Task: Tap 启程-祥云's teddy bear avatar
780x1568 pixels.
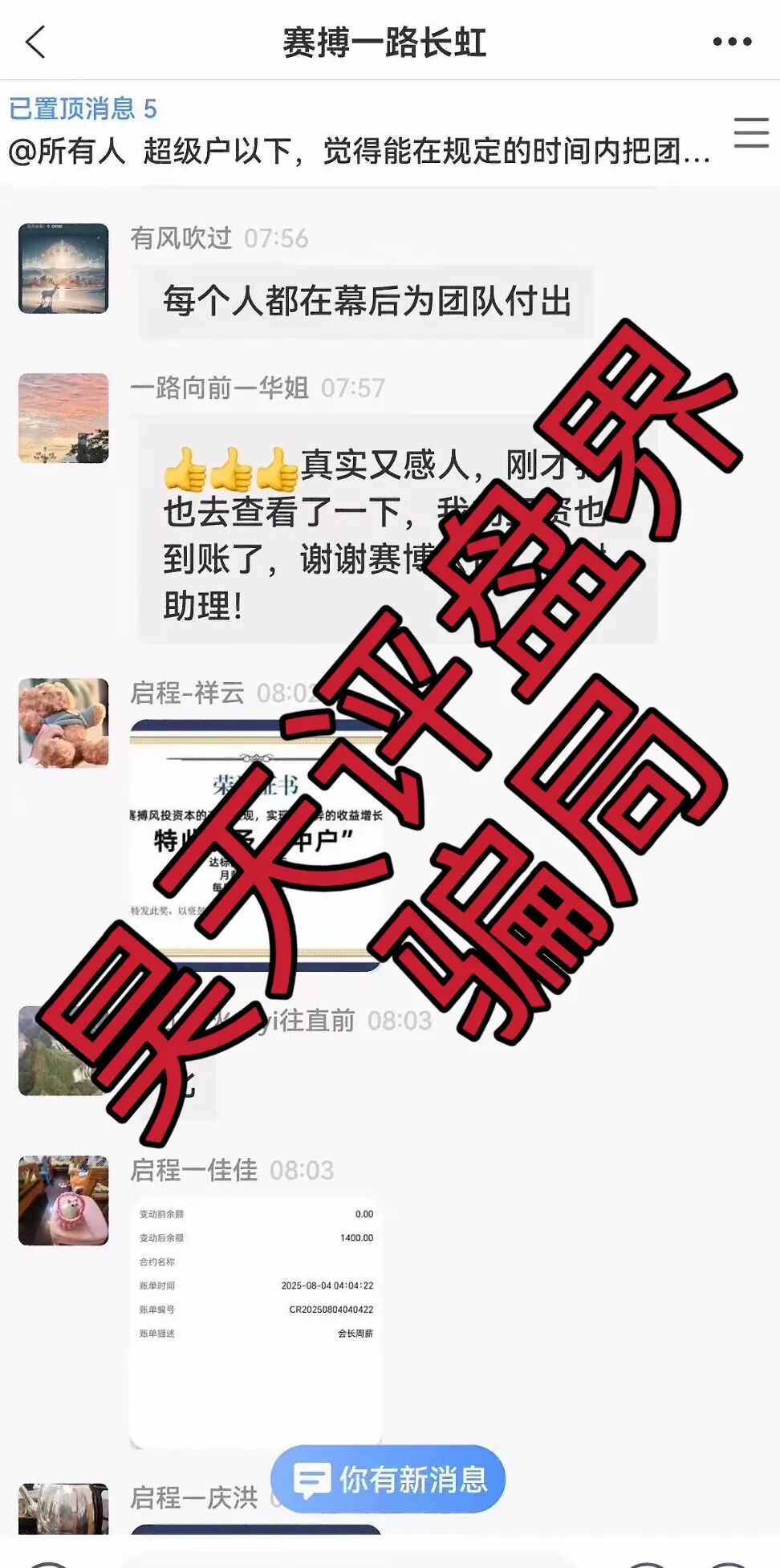Action: pos(63,722)
